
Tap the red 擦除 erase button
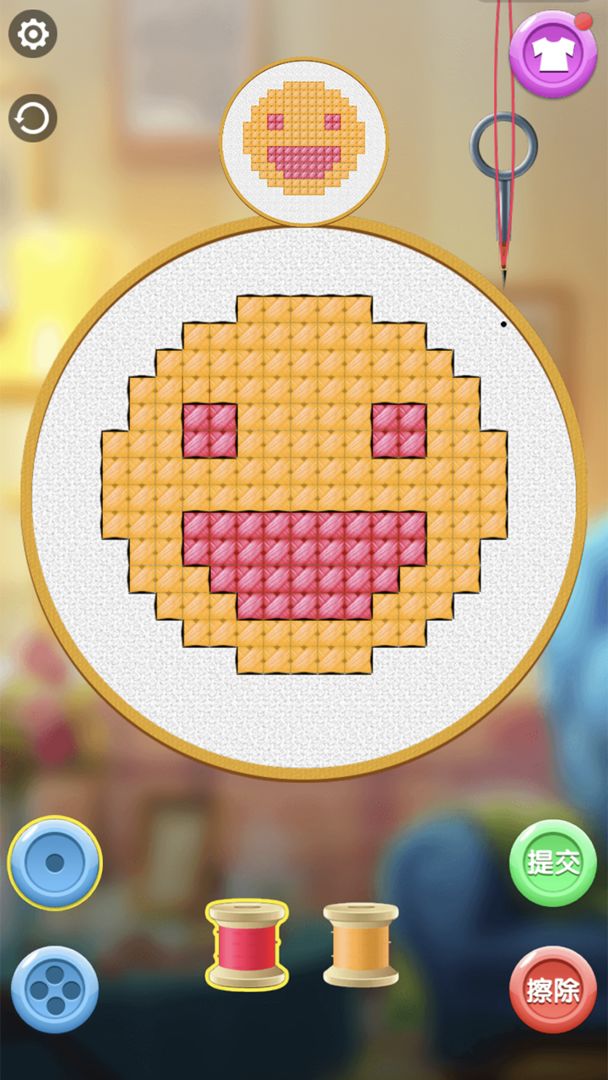click(x=553, y=989)
